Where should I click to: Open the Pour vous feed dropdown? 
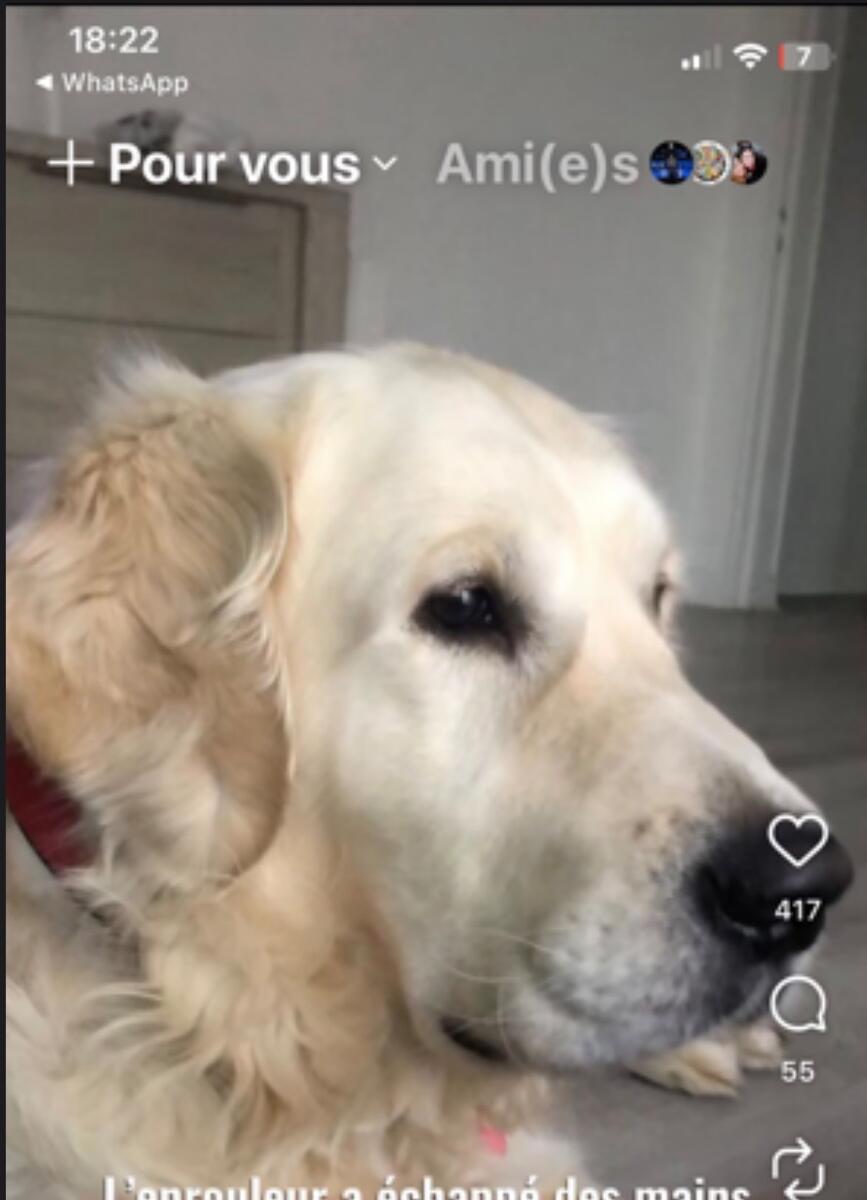[x=252, y=164]
